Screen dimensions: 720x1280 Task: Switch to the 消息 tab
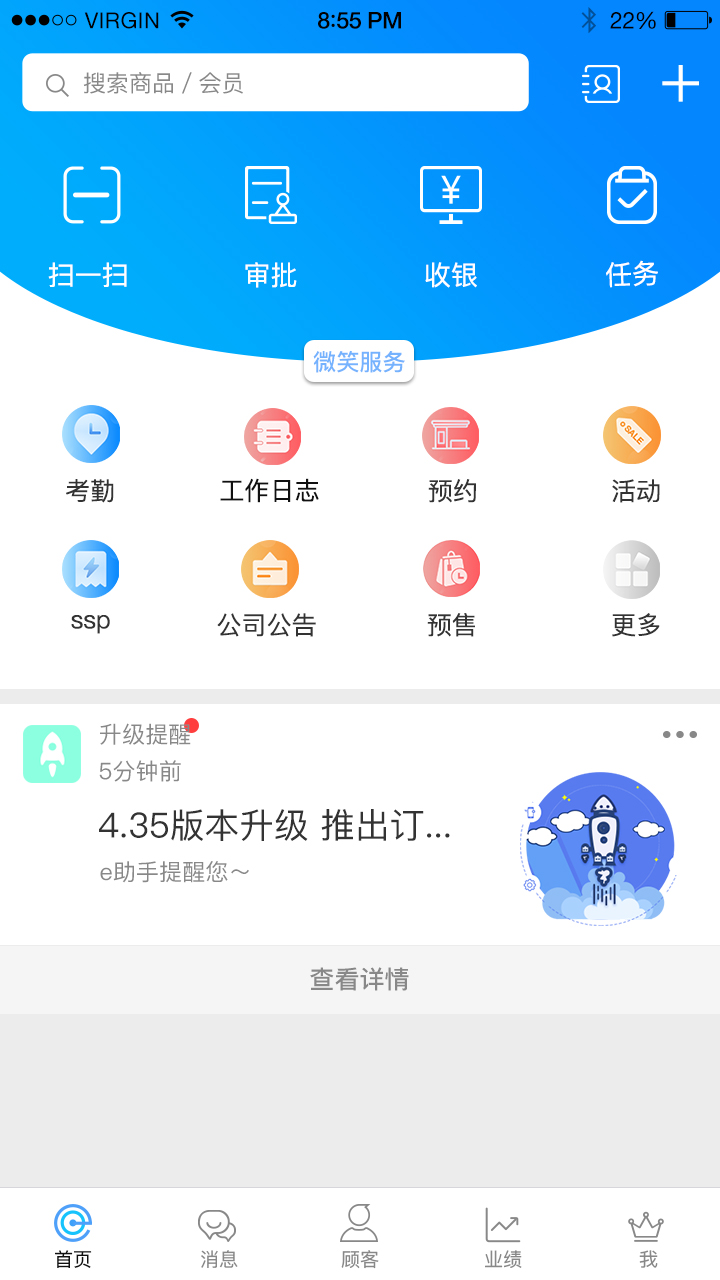(217, 1236)
